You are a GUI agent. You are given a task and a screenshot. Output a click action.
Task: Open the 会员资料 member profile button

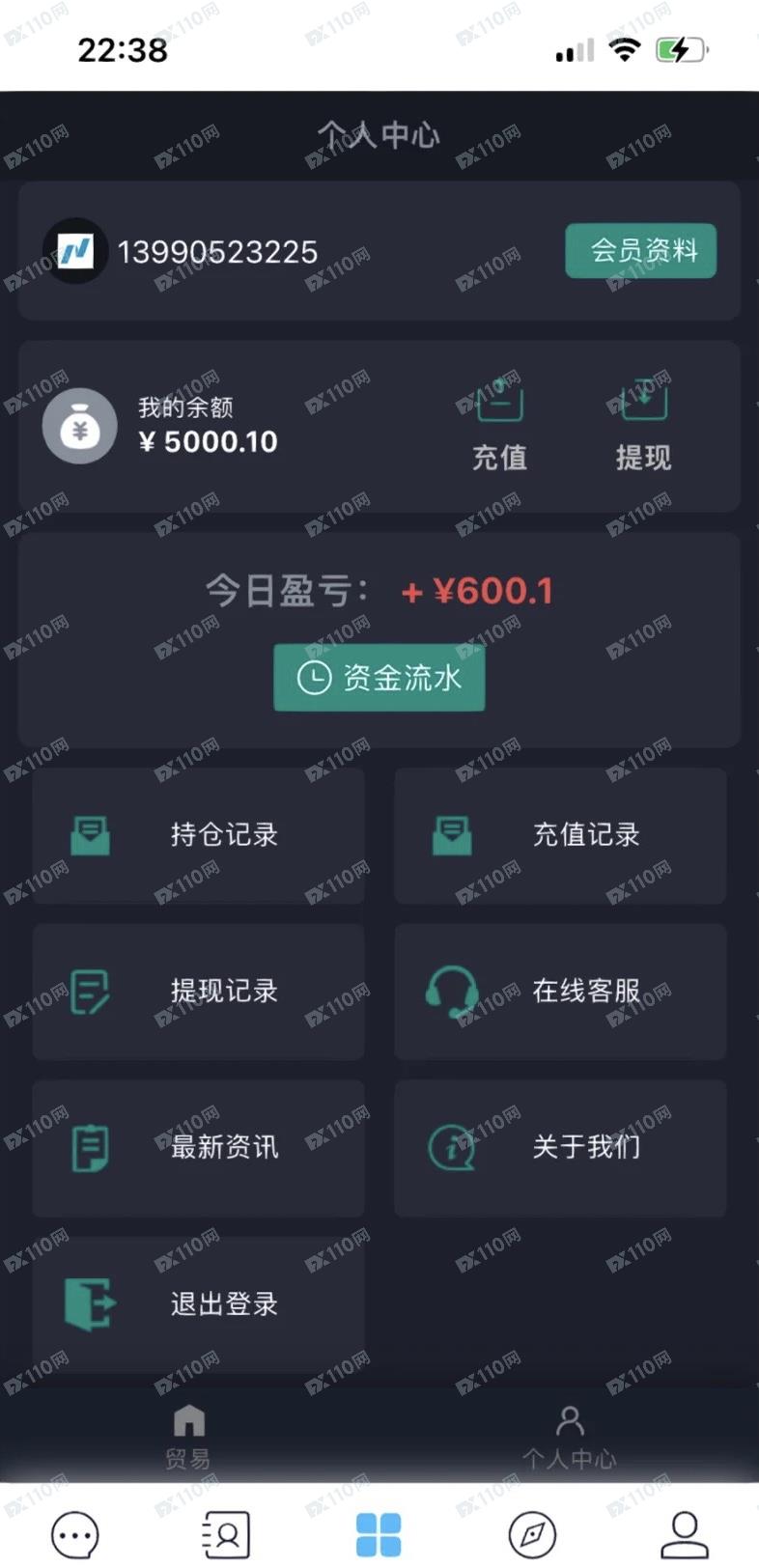(x=640, y=251)
